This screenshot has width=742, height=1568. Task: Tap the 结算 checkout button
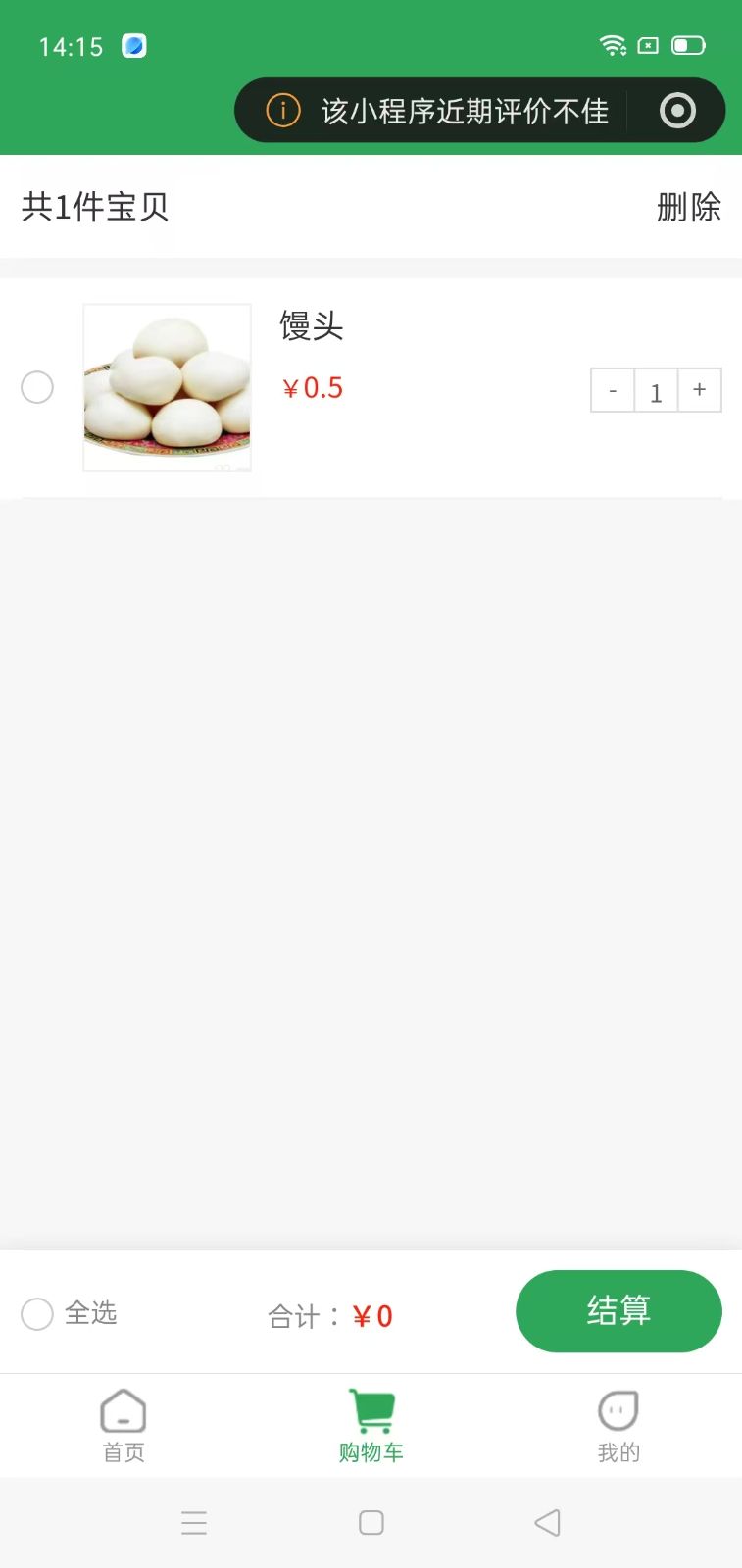tap(618, 1311)
